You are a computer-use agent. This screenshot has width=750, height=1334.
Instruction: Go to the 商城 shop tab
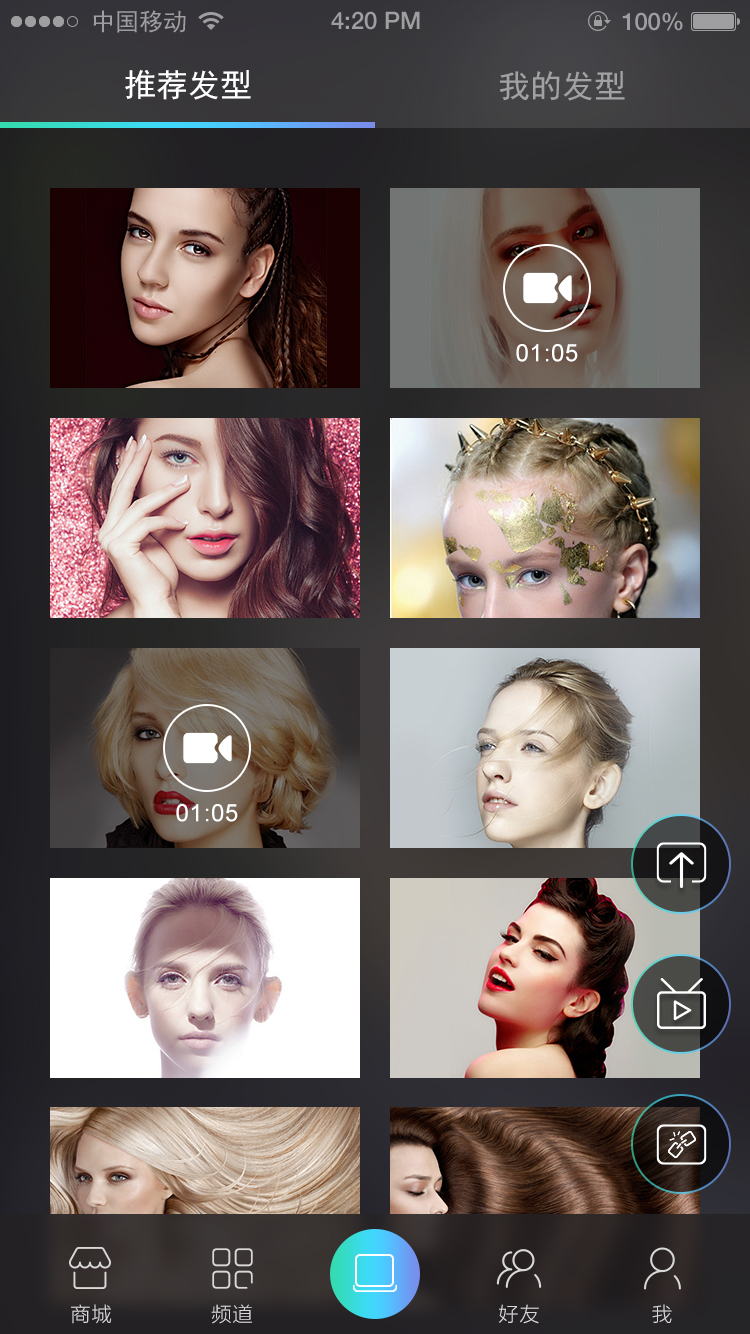tap(91, 1284)
